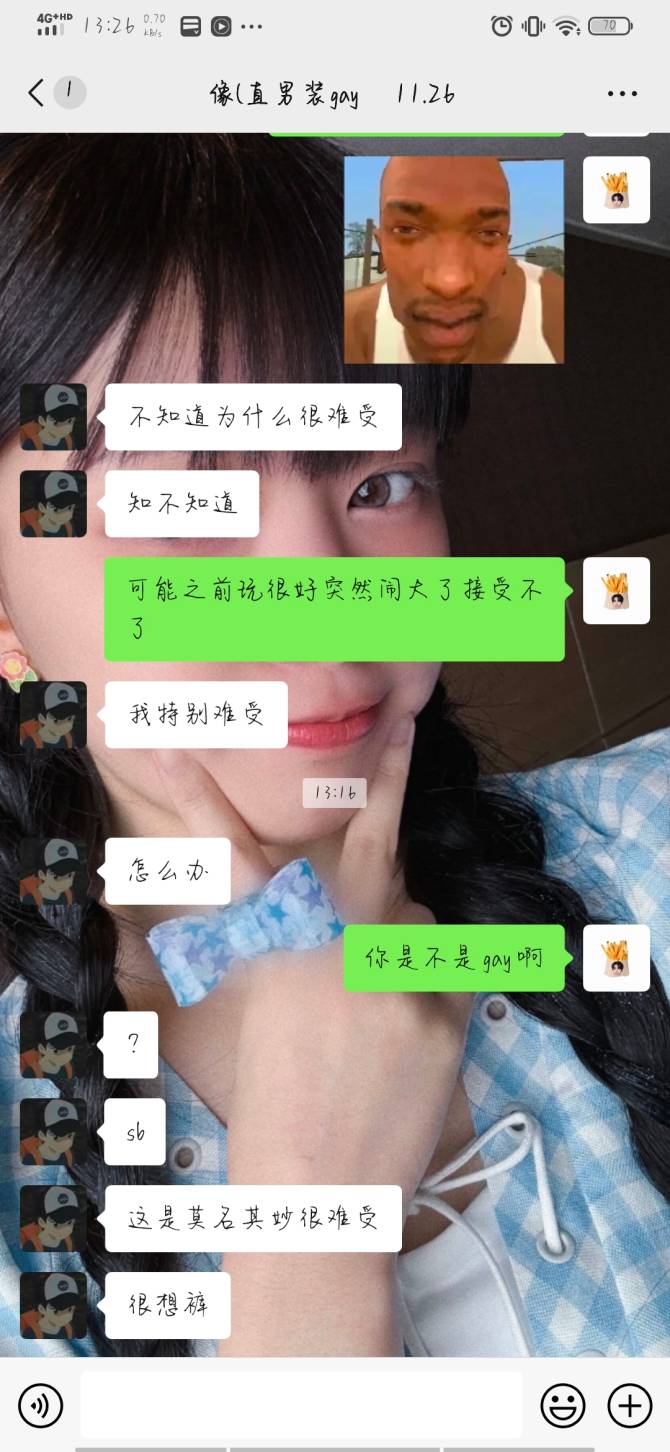Open the plus attachment menu
This screenshot has height=1452, width=670.
coord(629,1405)
